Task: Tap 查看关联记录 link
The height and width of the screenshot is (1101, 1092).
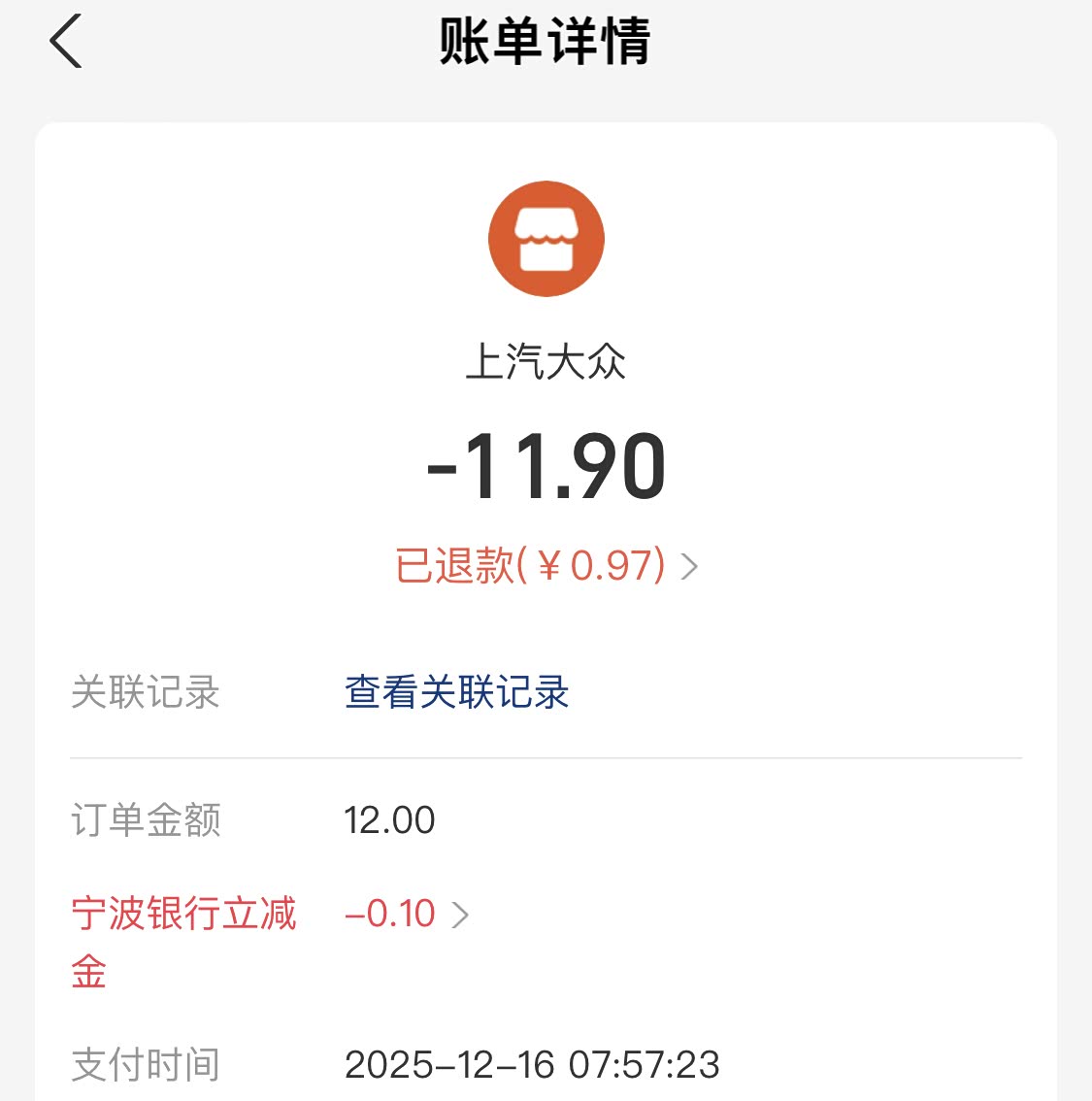Action: click(456, 692)
